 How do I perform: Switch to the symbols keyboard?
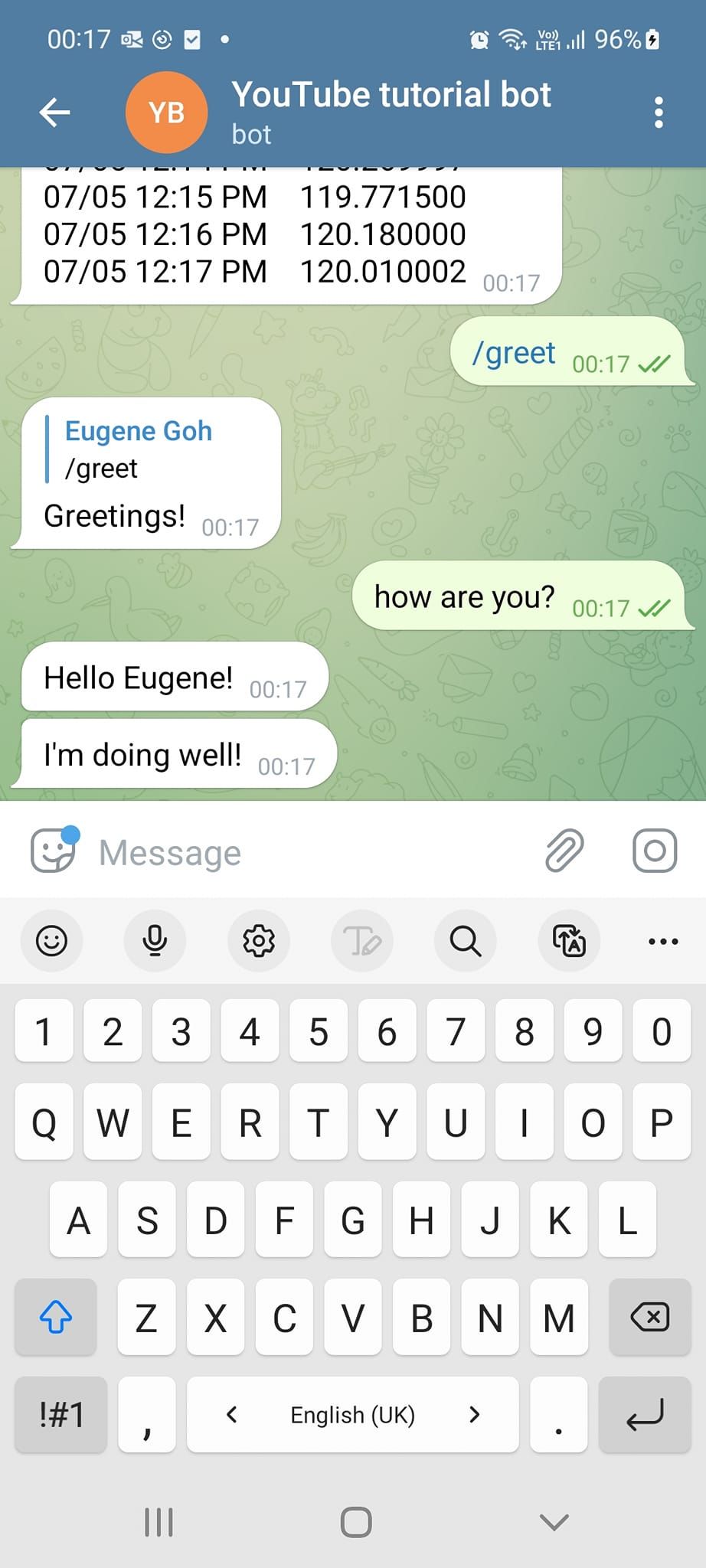click(x=61, y=1414)
